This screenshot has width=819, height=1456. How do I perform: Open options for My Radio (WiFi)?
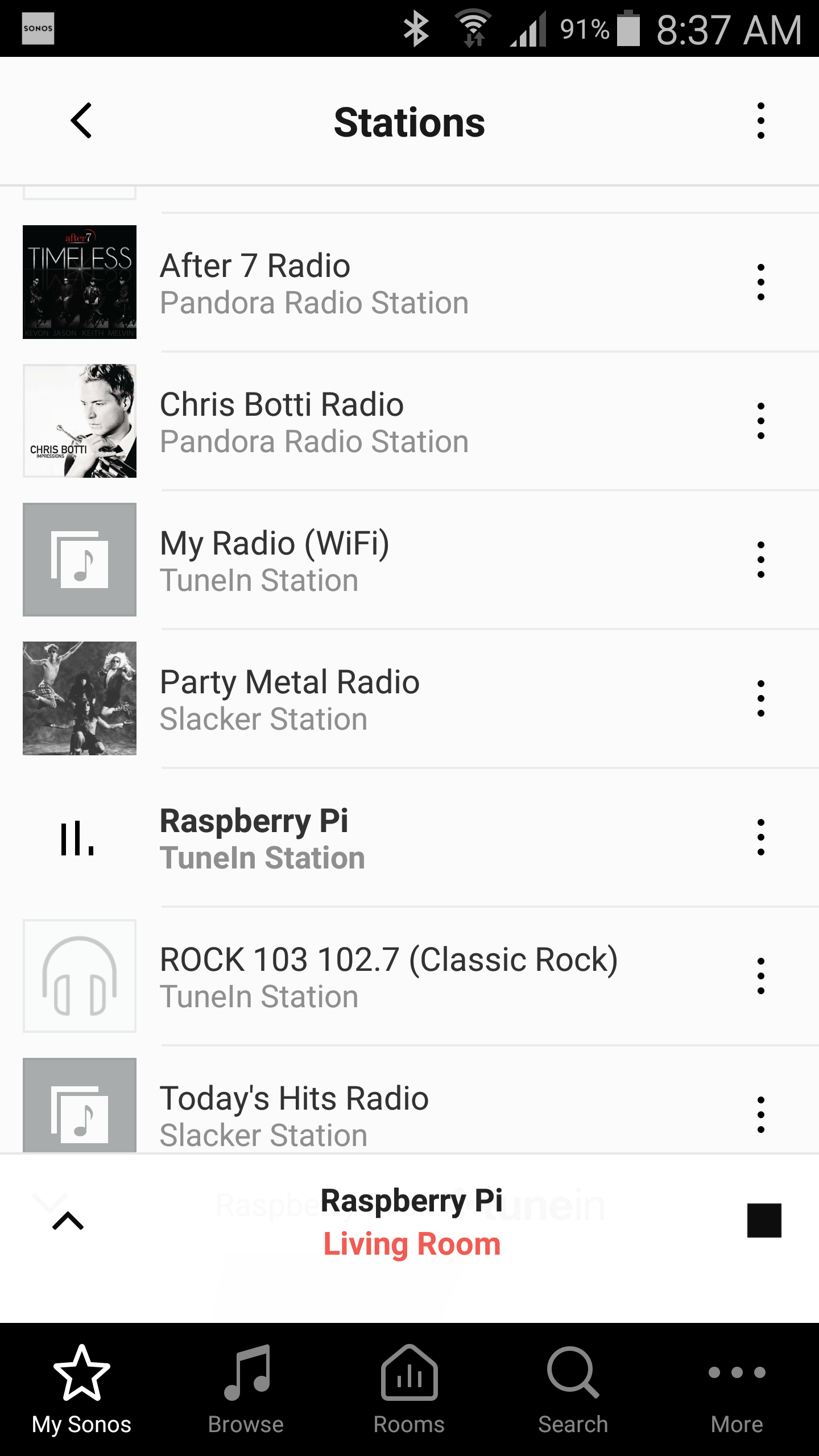(760, 560)
